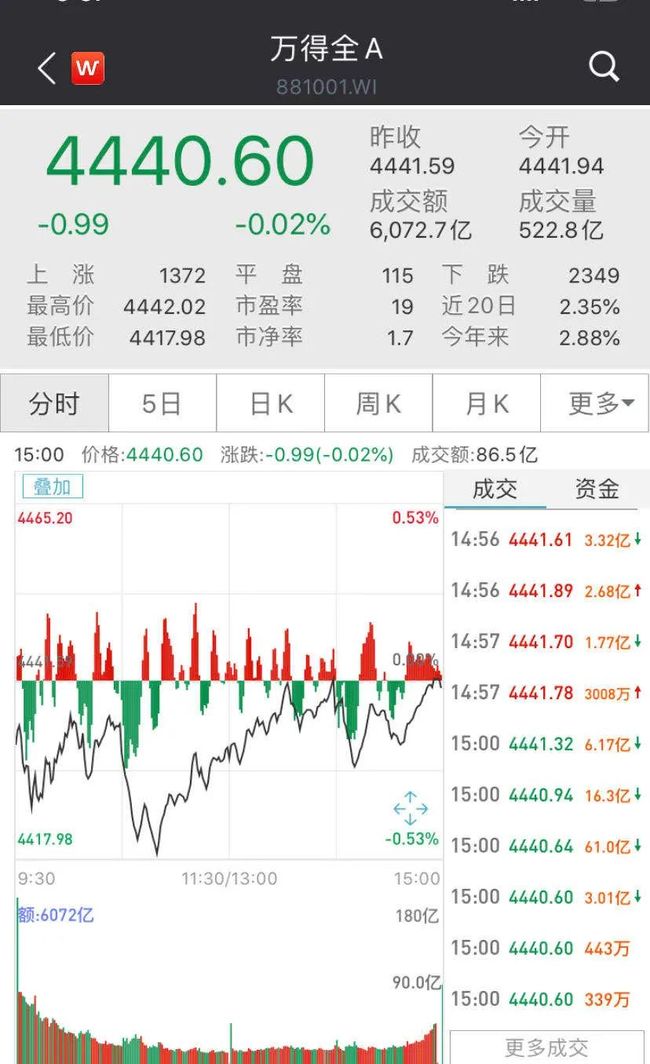Open the search magnifier icon
The width and height of the screenshot is (650, 1064).
point(603,67)
